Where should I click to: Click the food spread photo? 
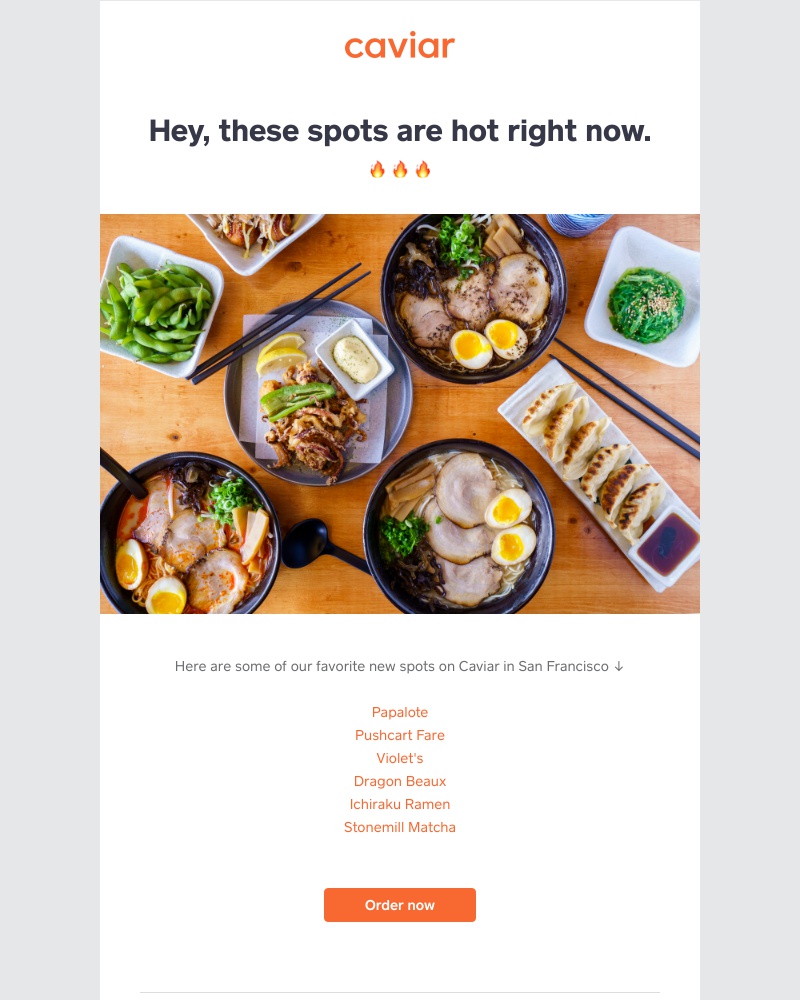(400, 414)
